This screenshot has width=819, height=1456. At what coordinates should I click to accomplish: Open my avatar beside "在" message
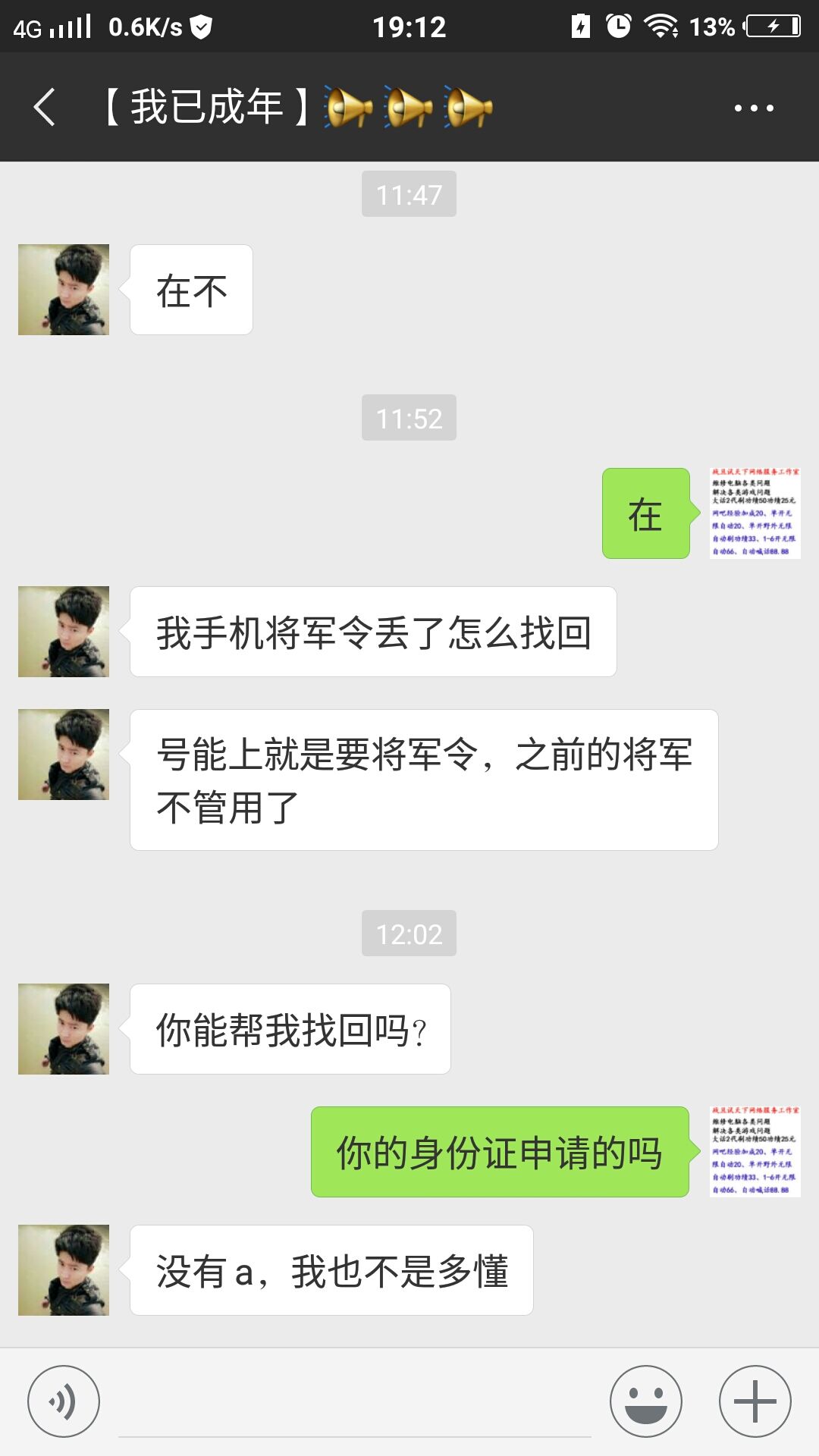pyautogui.click(x=755, y=513)
